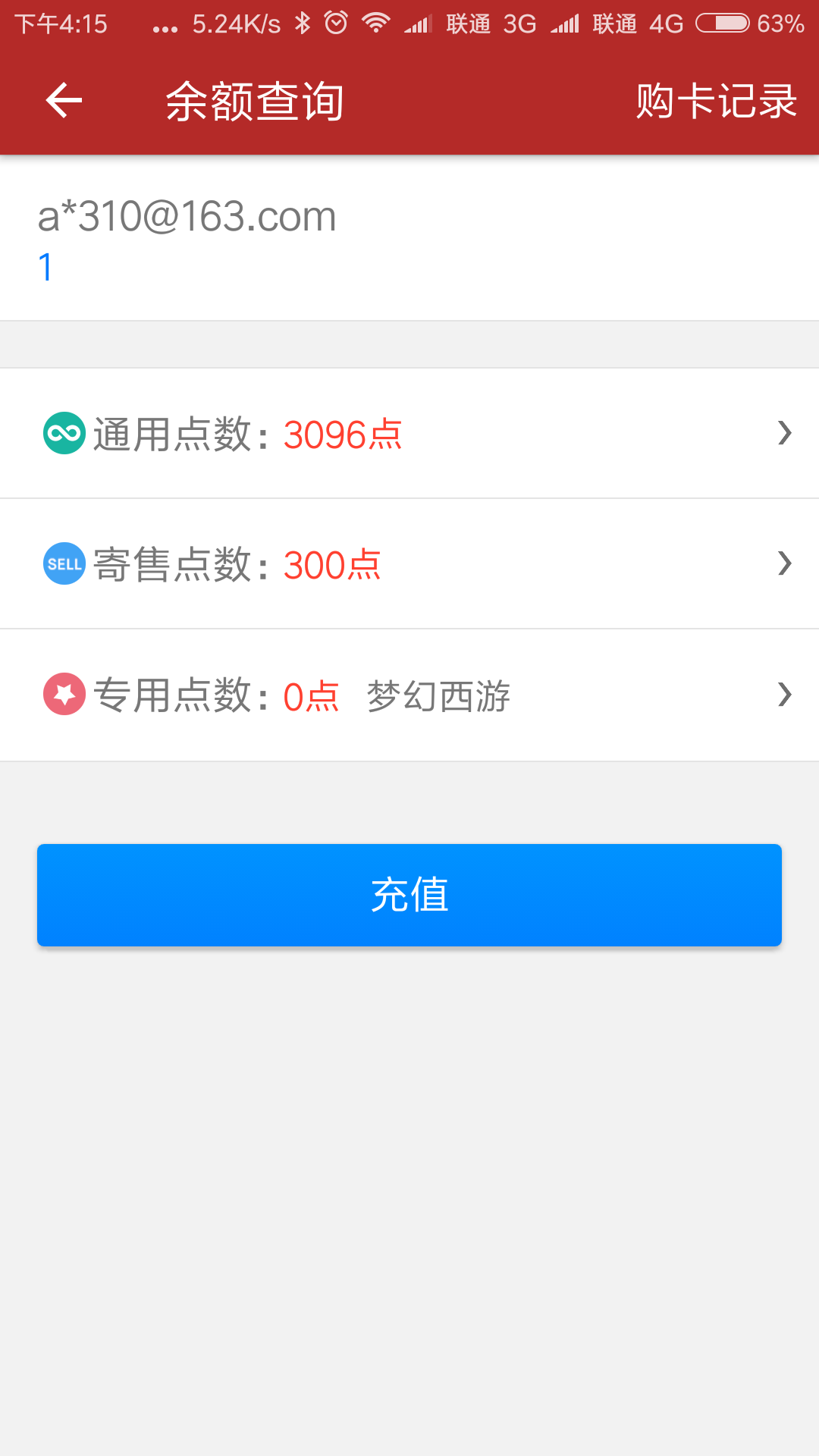Open the 通用点数 3096点 row

pyautogui.click(x=409, y=434)
